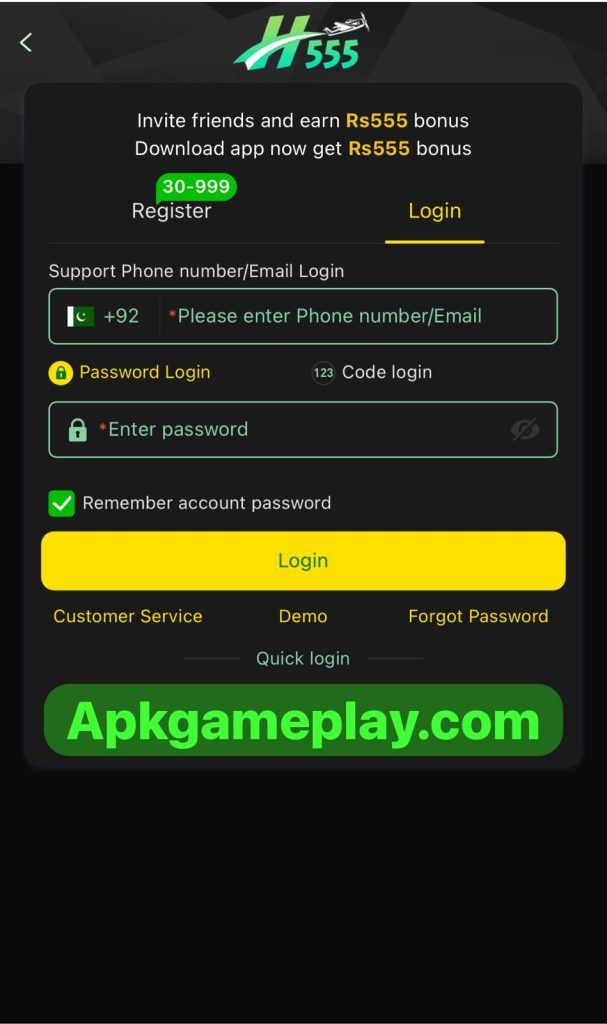Image resolution: width=607 pixels, height=1024 pixels.
Task: Open the Demo mode link
Action: coord(303,617)
